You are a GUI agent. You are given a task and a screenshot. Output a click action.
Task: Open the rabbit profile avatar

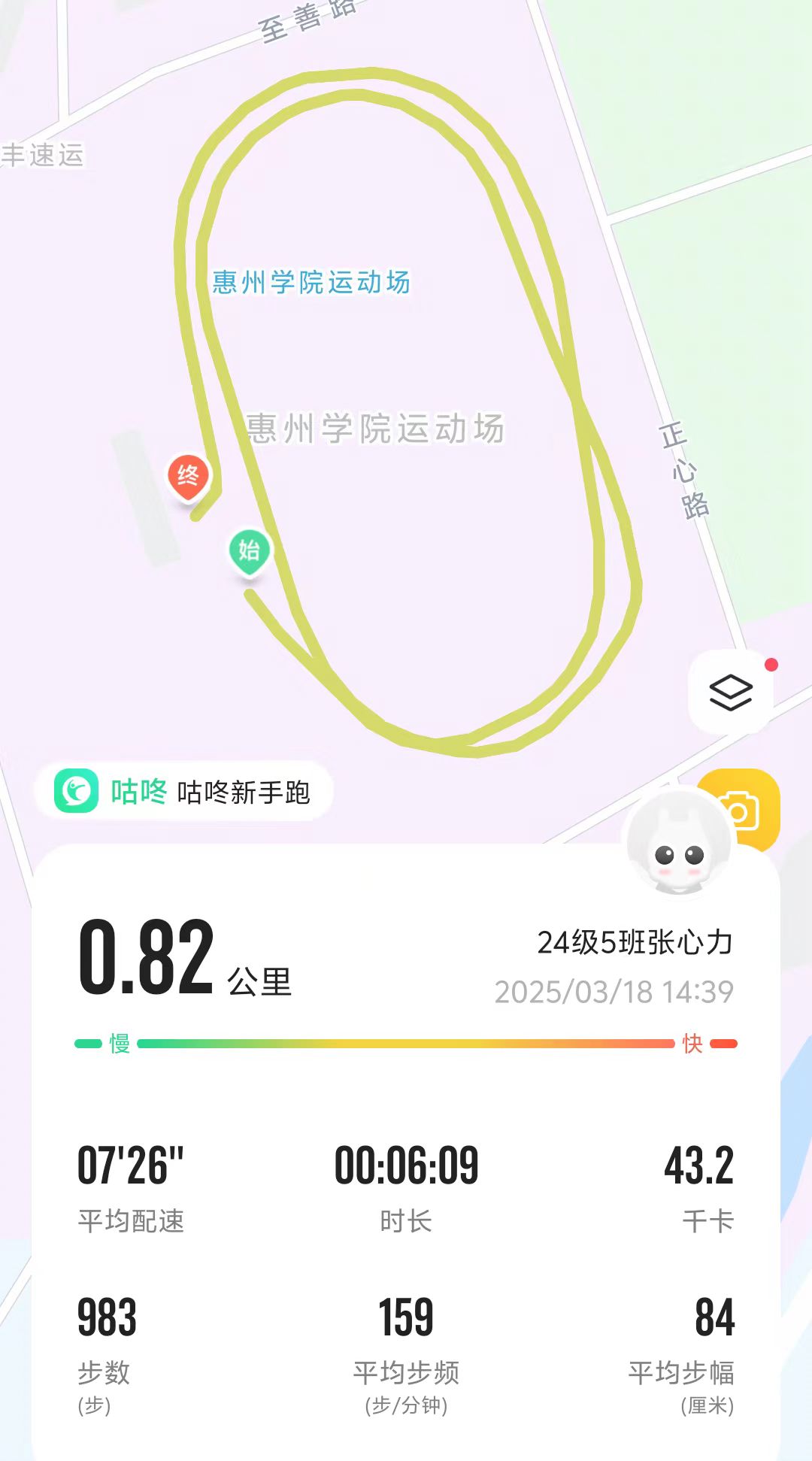tap(679, 843)
